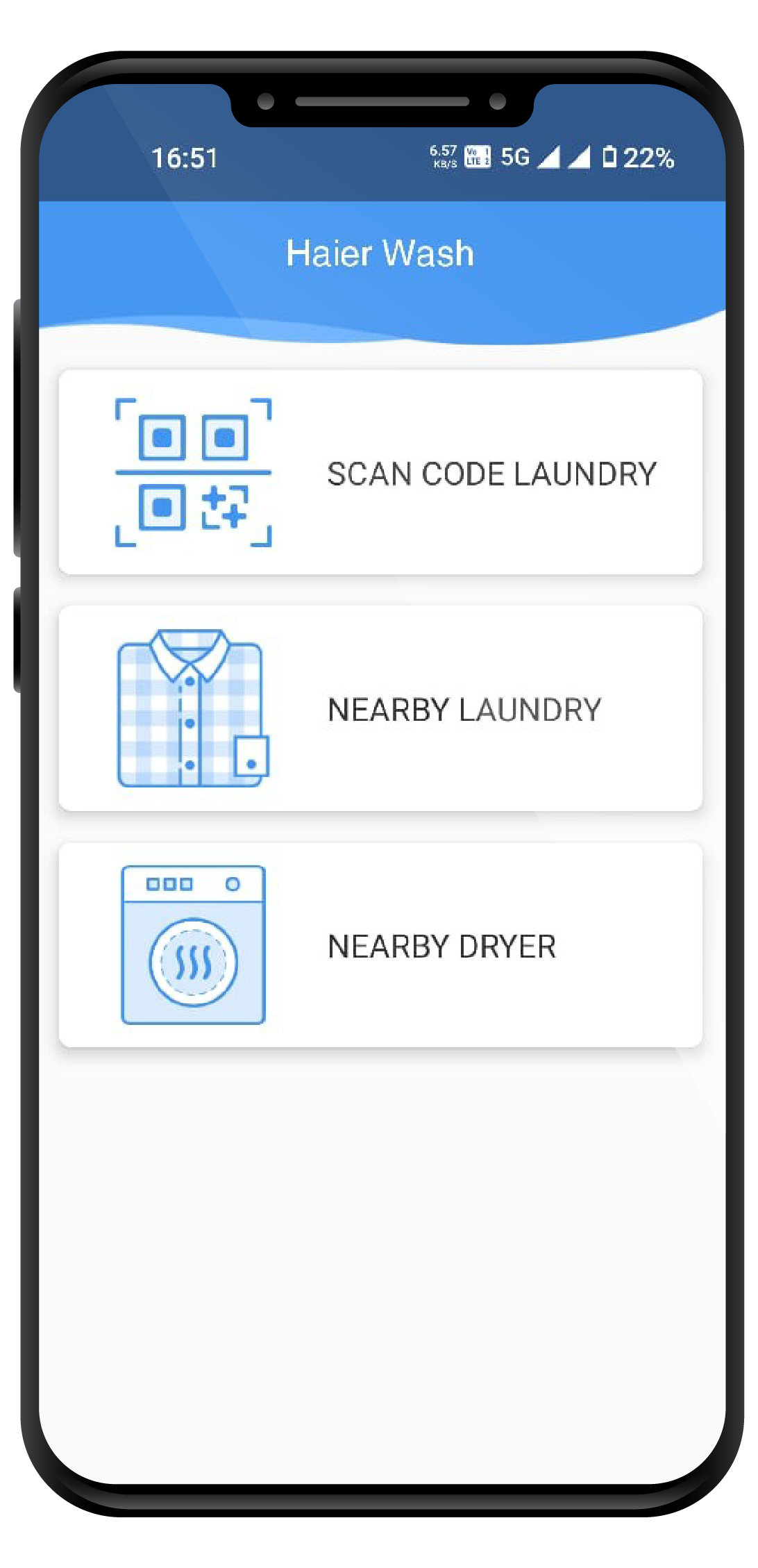758x1568 pixels.
Task: Open the Nearby Dryer card
Action: point(380,945)
